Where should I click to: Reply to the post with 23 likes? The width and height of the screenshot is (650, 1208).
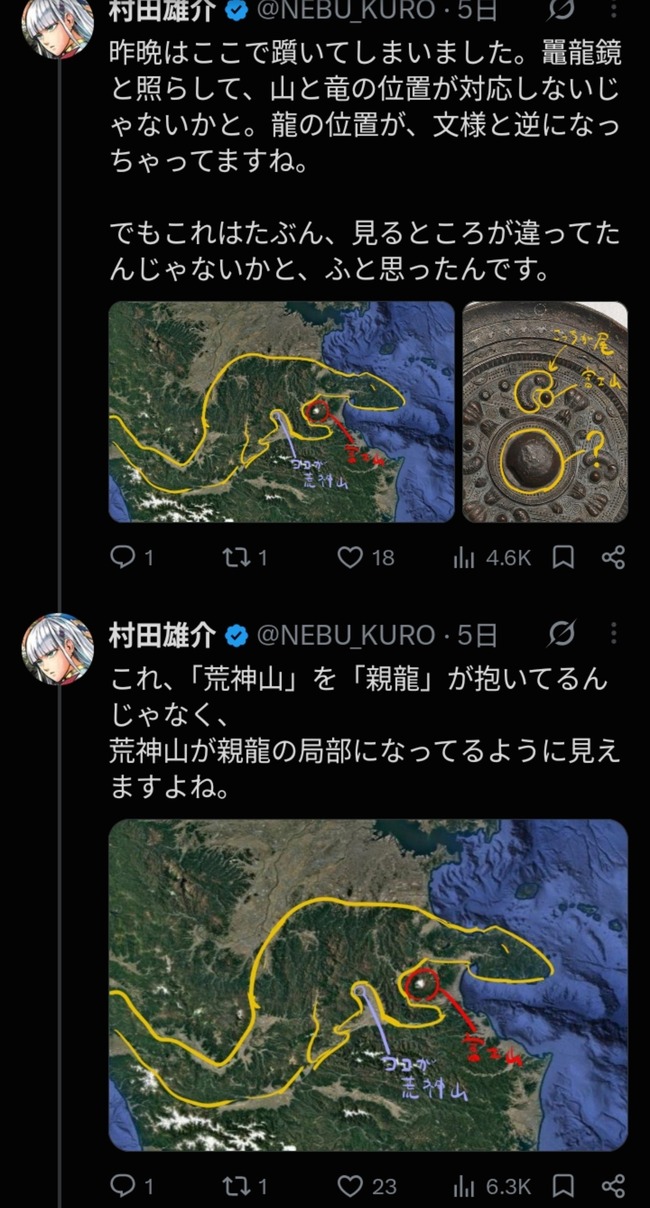(x=132, y=1187)
